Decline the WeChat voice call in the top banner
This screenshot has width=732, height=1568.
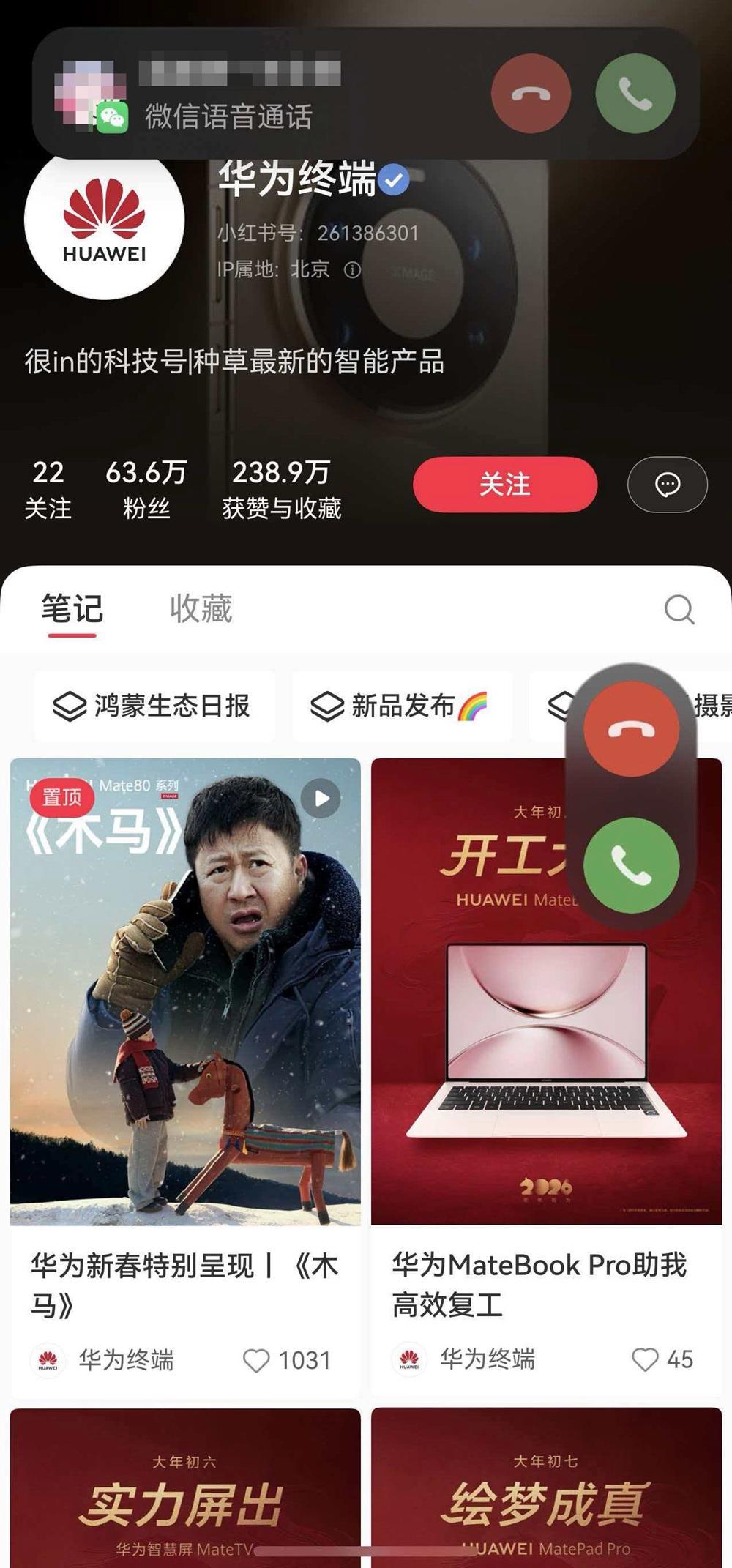click(x=531, y=94)
